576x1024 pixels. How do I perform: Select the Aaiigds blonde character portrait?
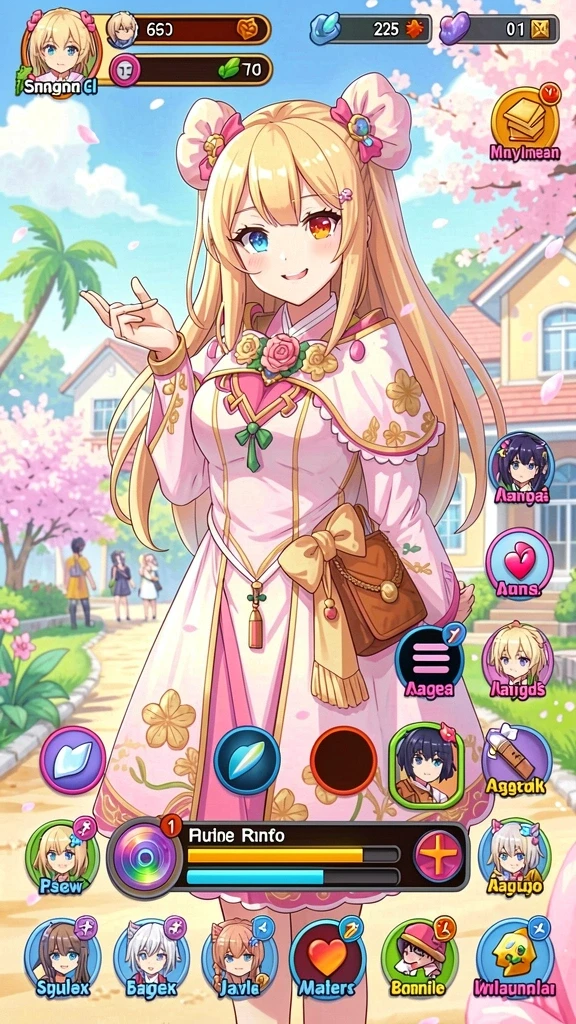click(x=518, y=656)
